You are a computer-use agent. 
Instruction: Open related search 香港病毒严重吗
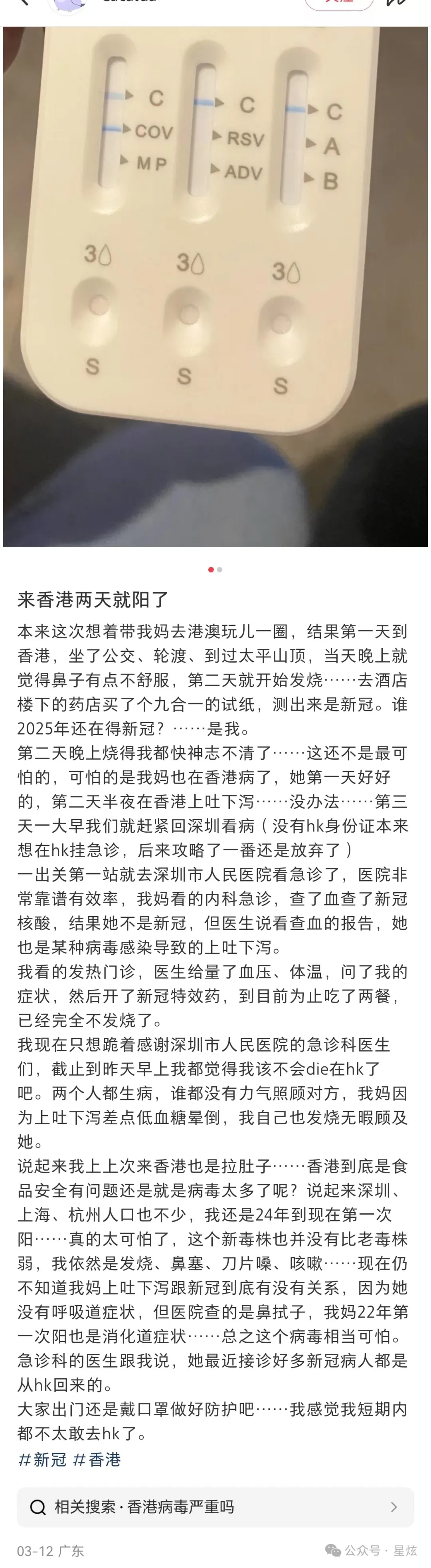click(215, 1506)
